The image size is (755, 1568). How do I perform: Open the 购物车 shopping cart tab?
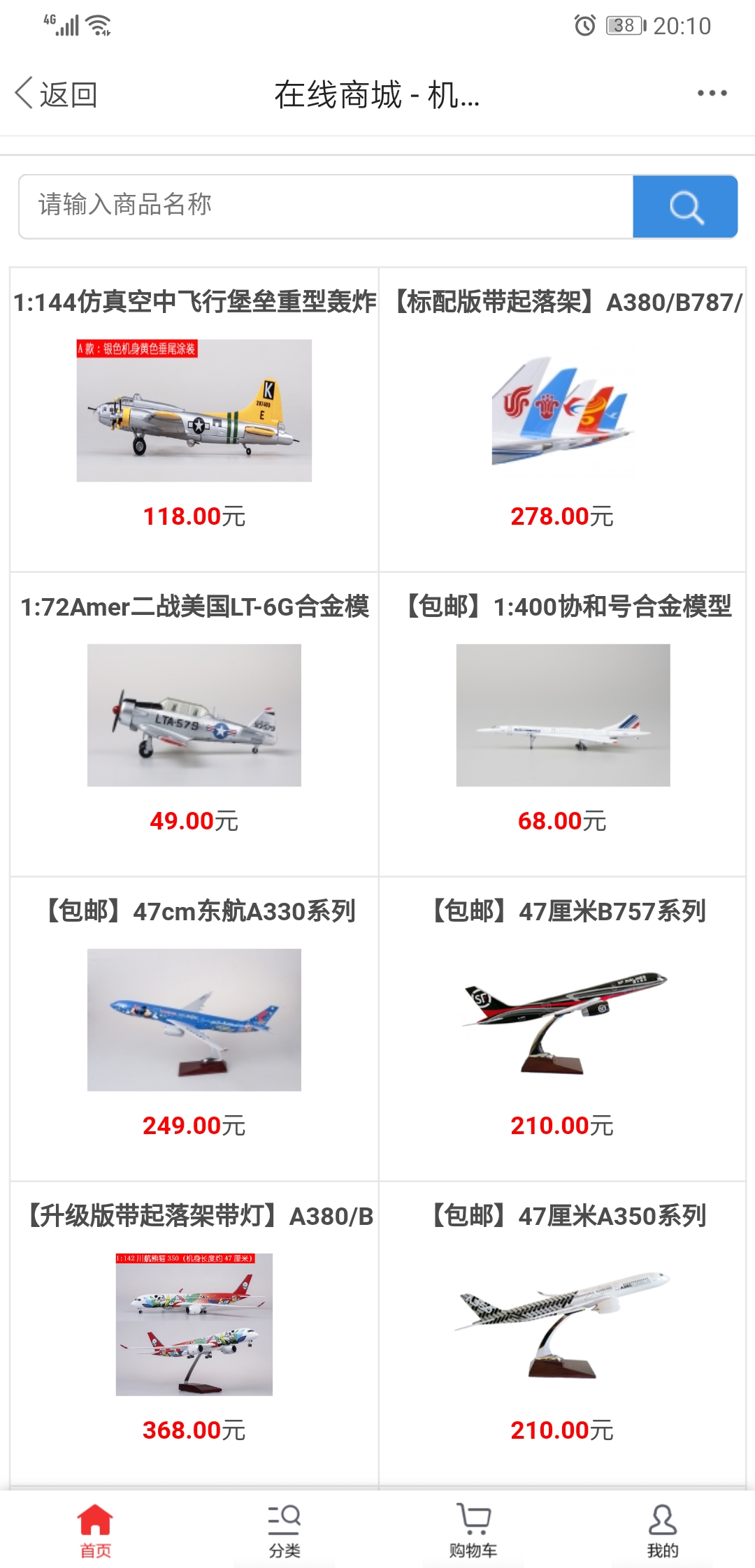point(473,1530)
